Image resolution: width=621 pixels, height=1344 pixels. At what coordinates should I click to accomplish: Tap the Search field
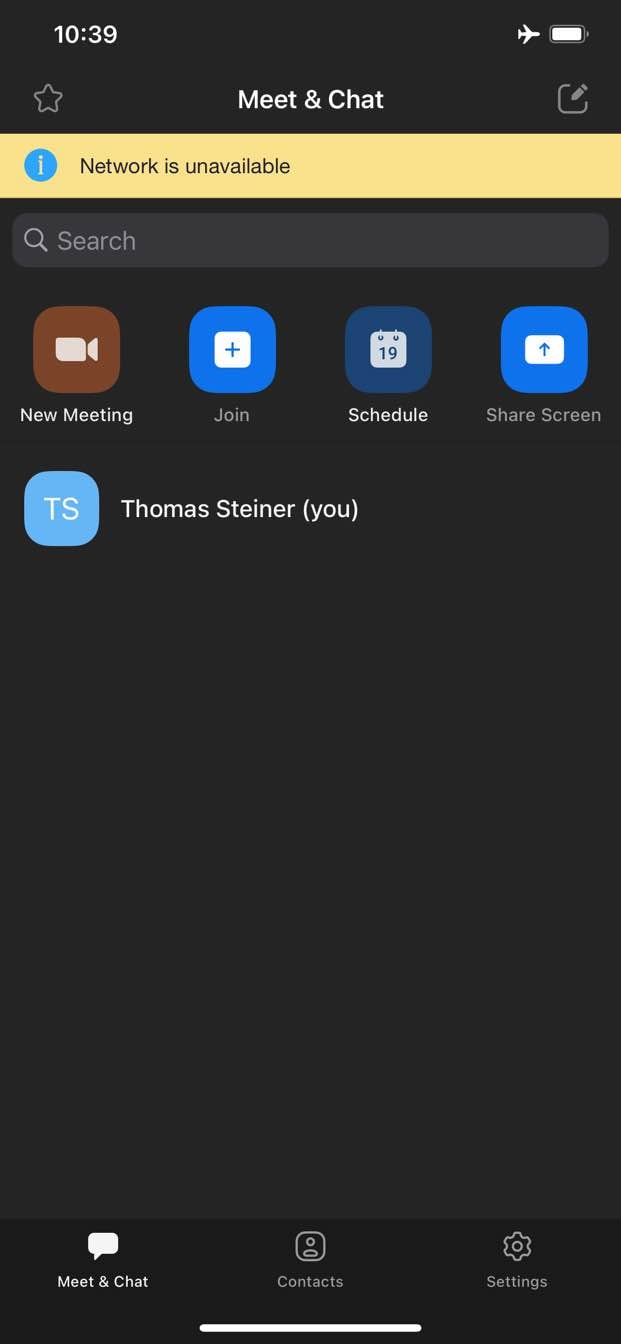pos(310,240)
